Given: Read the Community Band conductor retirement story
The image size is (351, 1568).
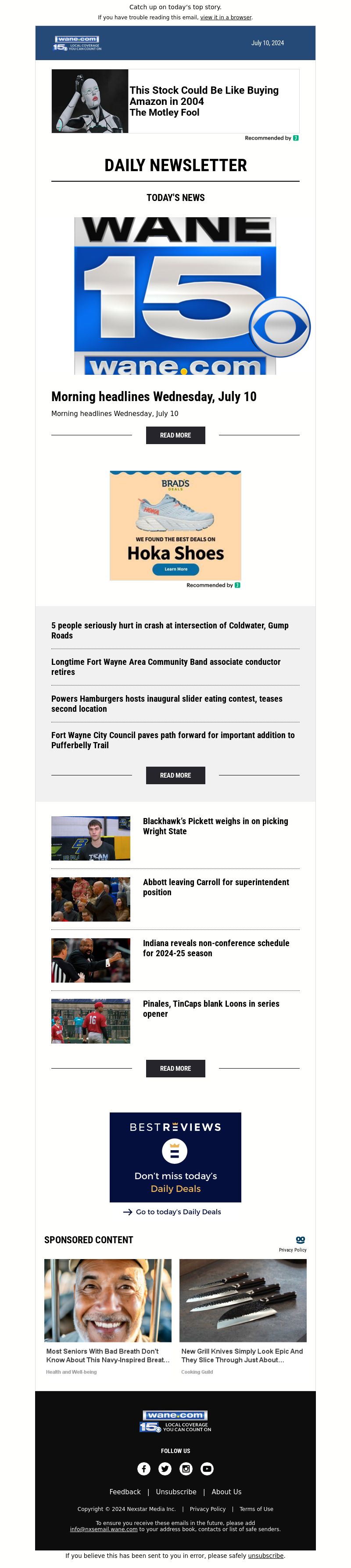Looking at the screenshot, I should (x=165, y=667).
